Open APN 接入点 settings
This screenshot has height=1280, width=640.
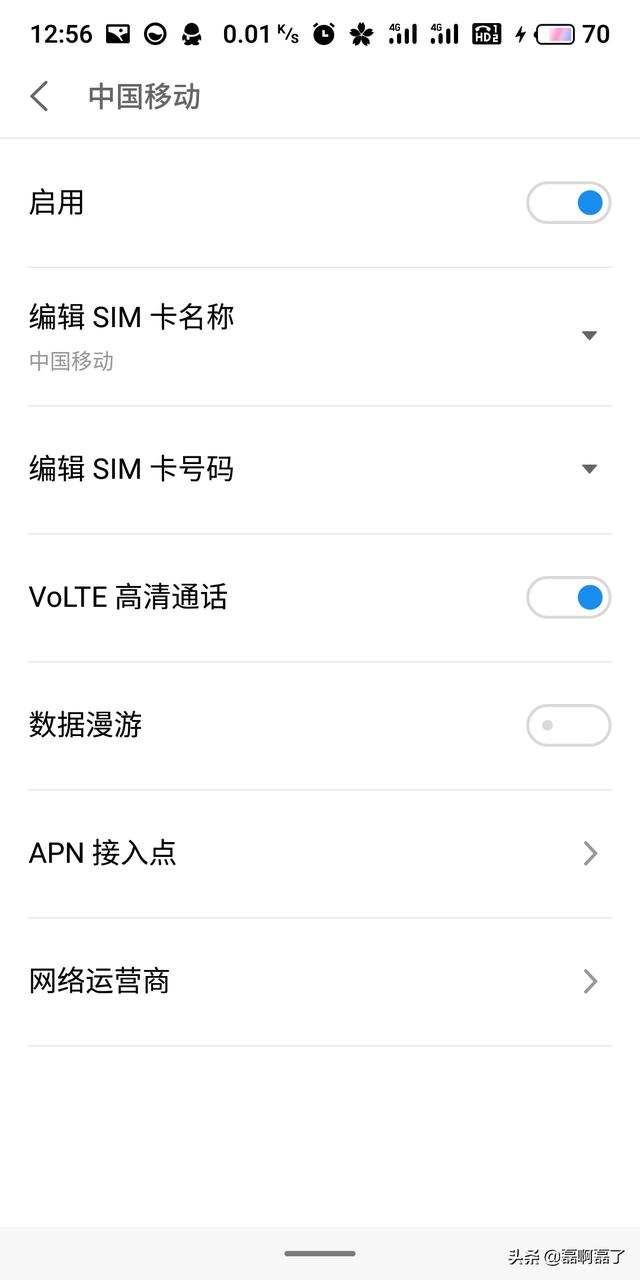point(320,853)
